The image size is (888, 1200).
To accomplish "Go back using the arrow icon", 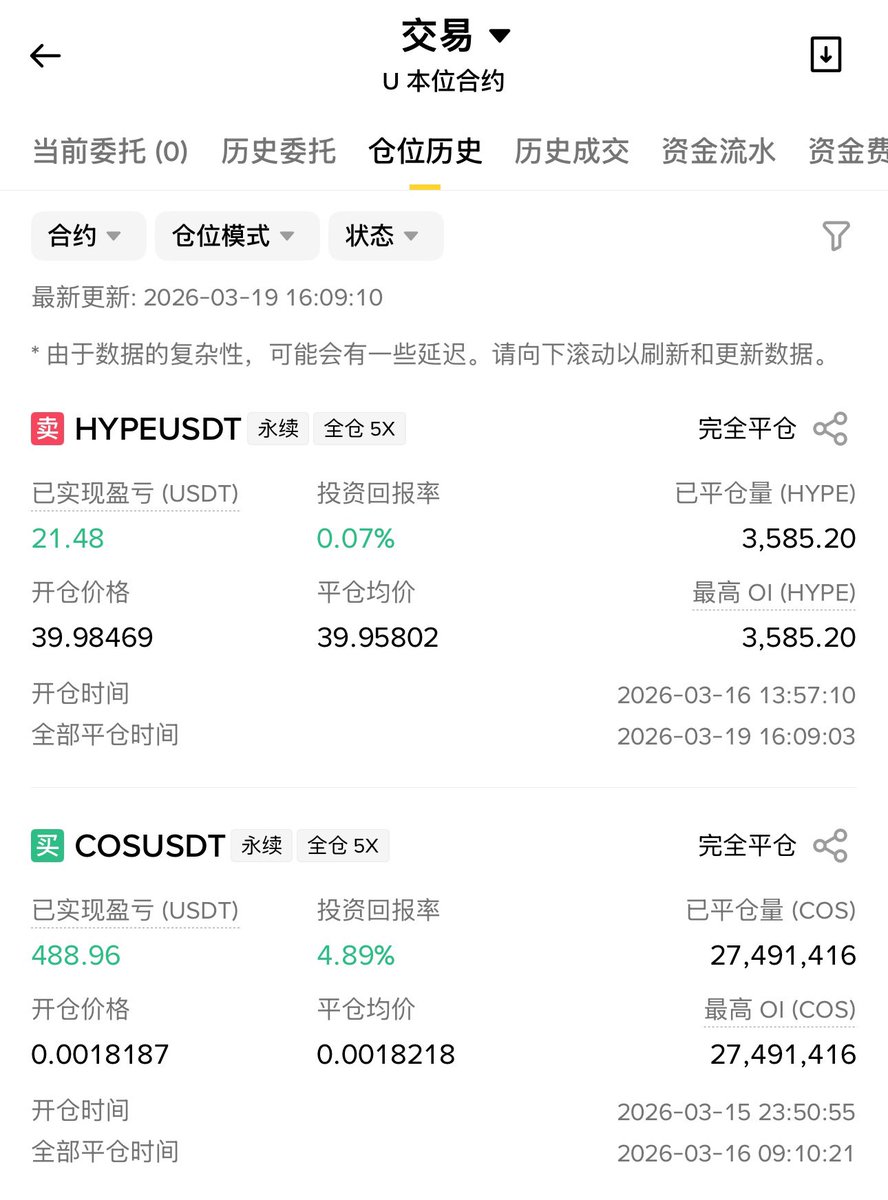I will (46, 56).
